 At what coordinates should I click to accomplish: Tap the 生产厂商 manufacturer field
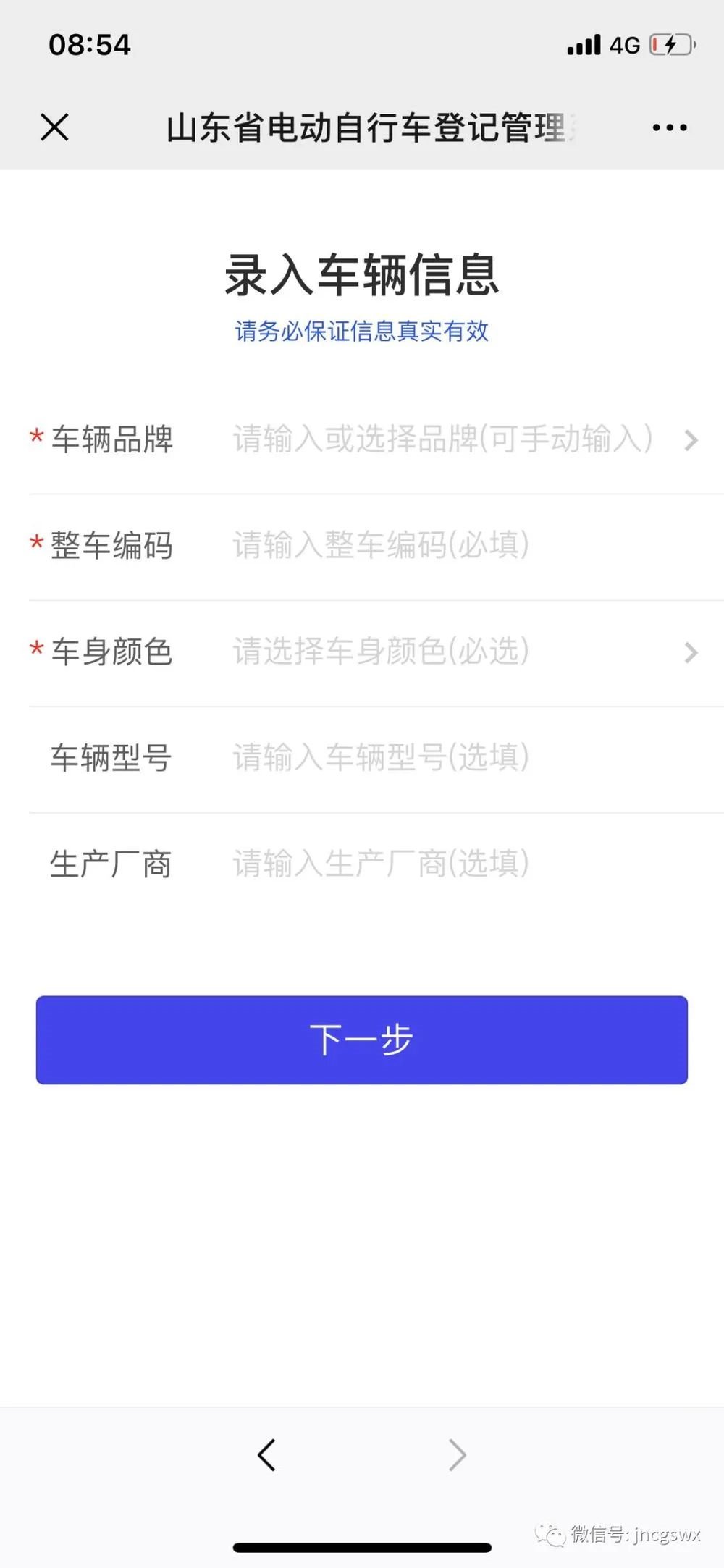463,864
